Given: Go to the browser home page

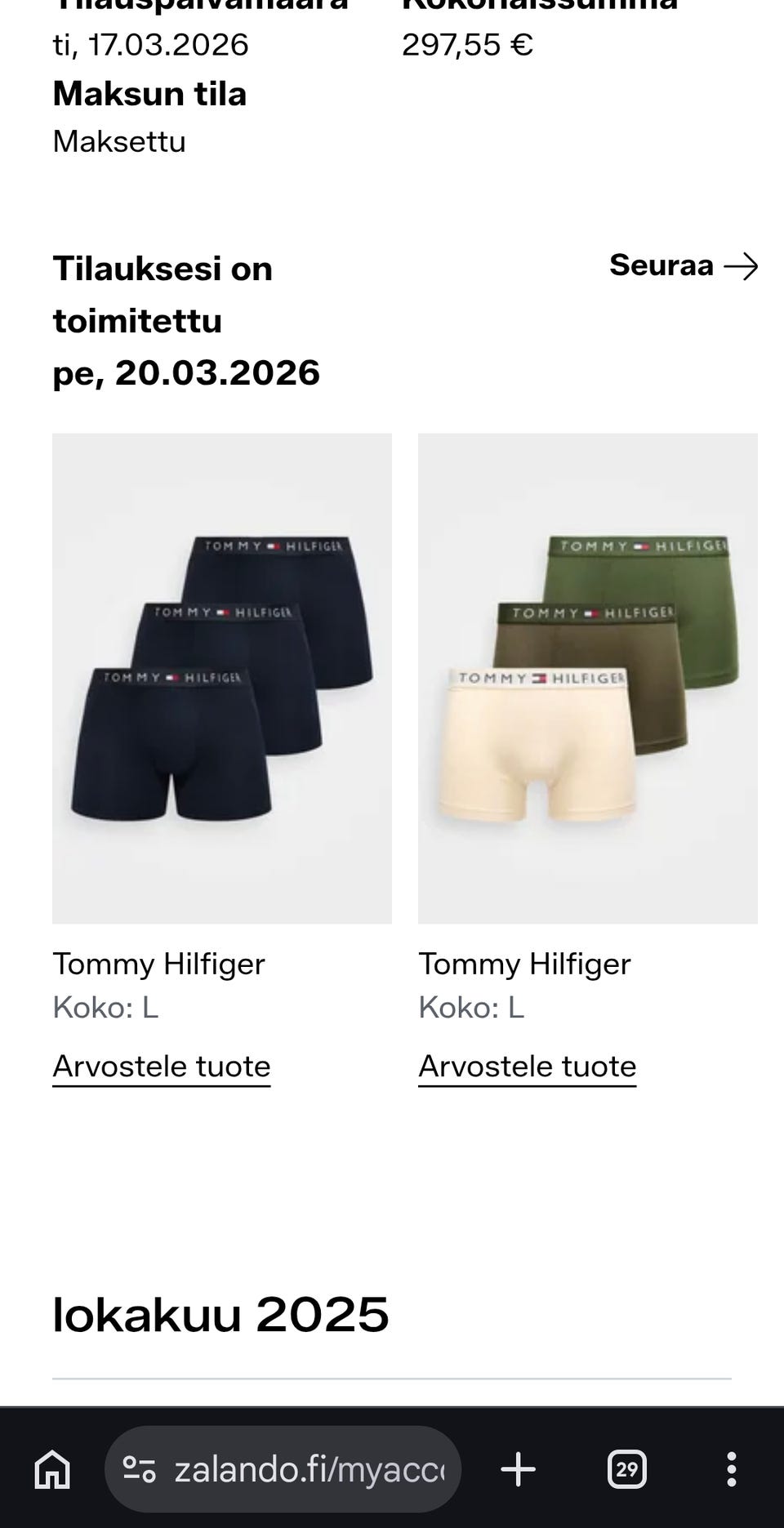Looking at the screenshot, I should pos(52,1469).
